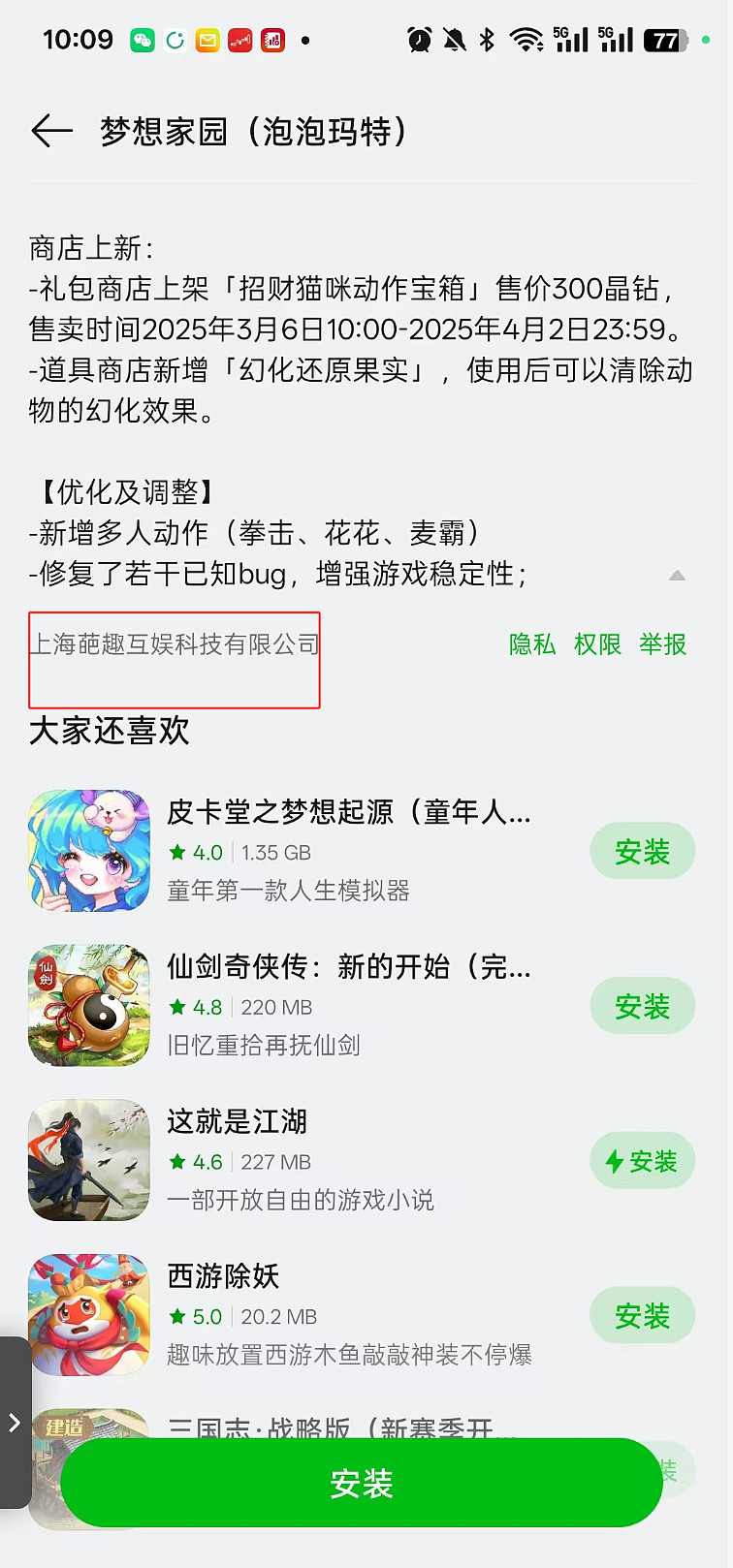Viewport: 733px width, 1568px height.
Task: Expand the side panel arrow handle
Action: click(x=15, y=1423)
